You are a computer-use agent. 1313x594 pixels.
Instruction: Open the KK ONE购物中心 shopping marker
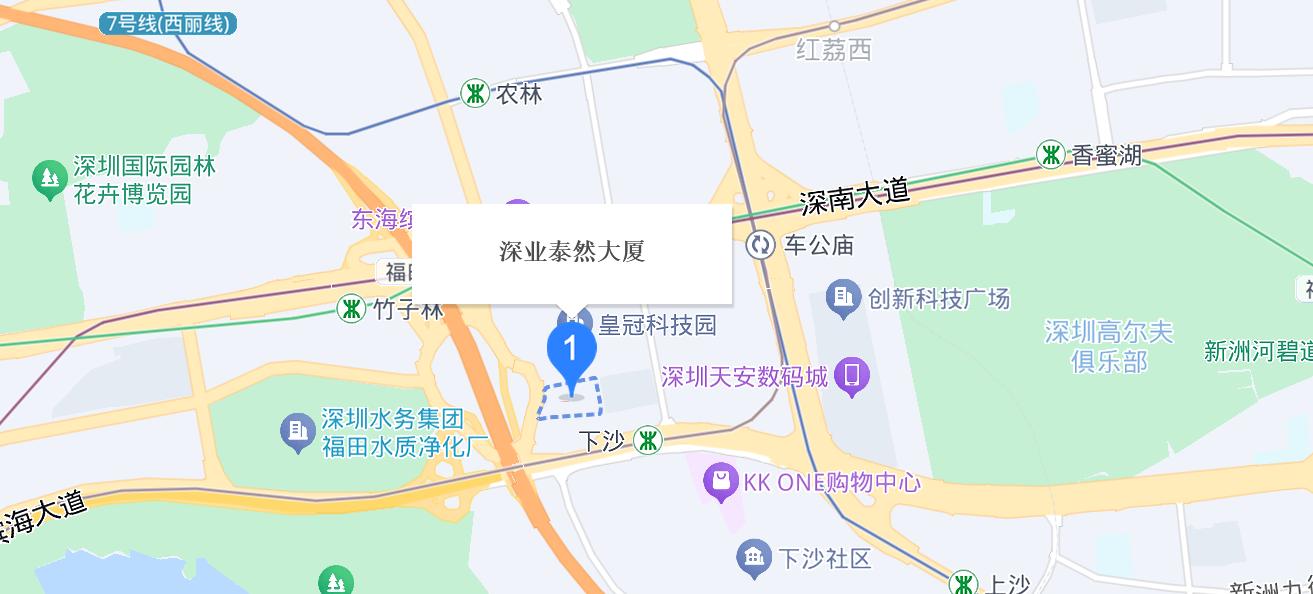720,482
